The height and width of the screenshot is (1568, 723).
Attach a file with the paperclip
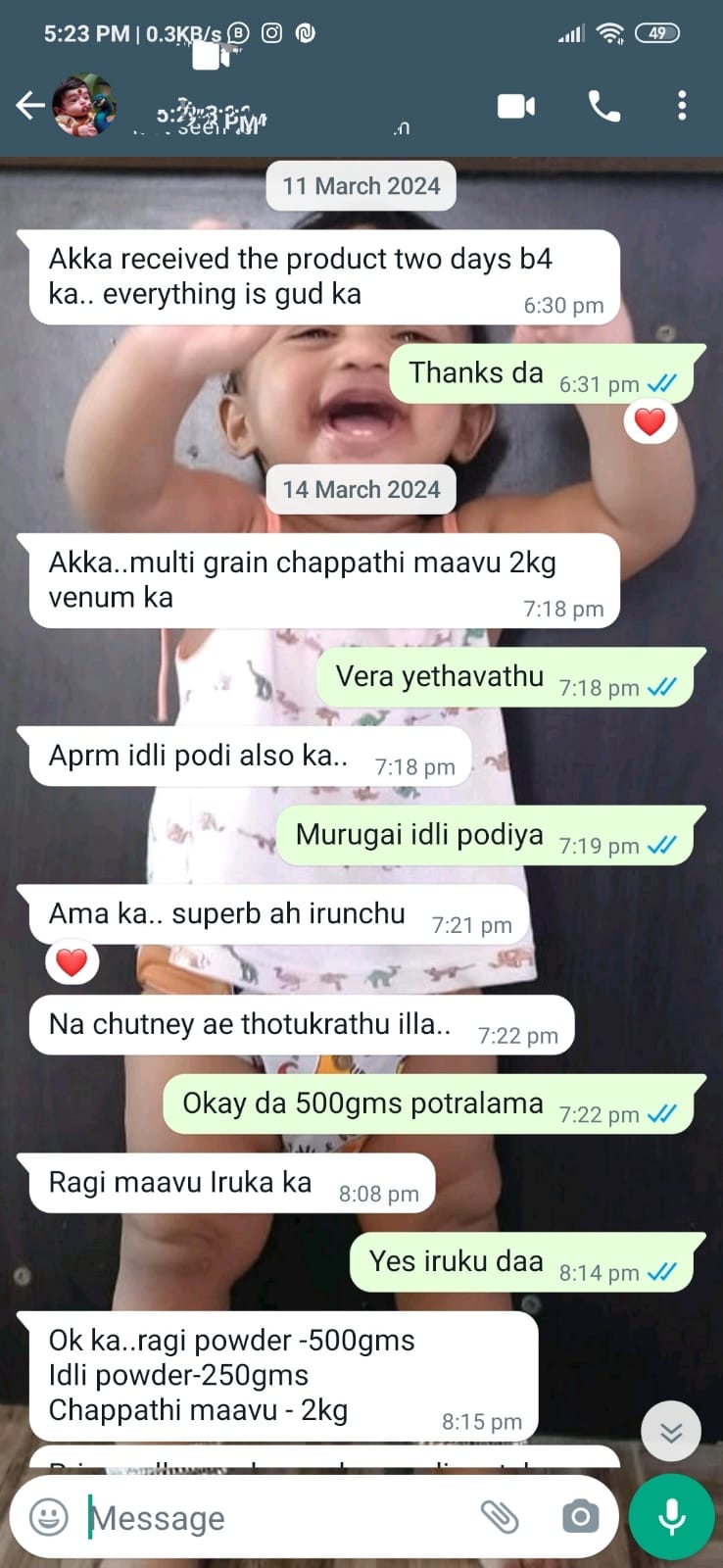pyautogui.click(x=500, y=1517)
